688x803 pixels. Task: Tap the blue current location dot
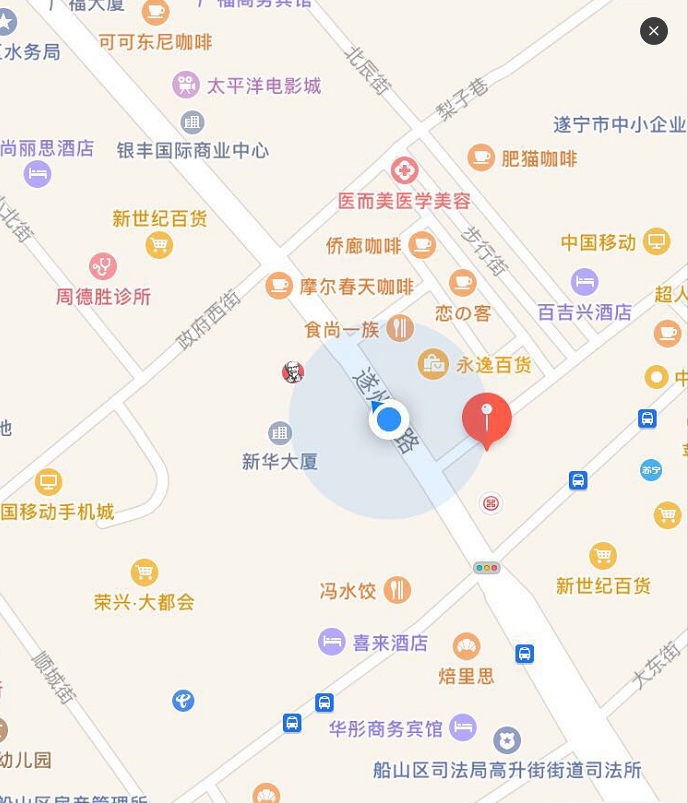(390, 419)
